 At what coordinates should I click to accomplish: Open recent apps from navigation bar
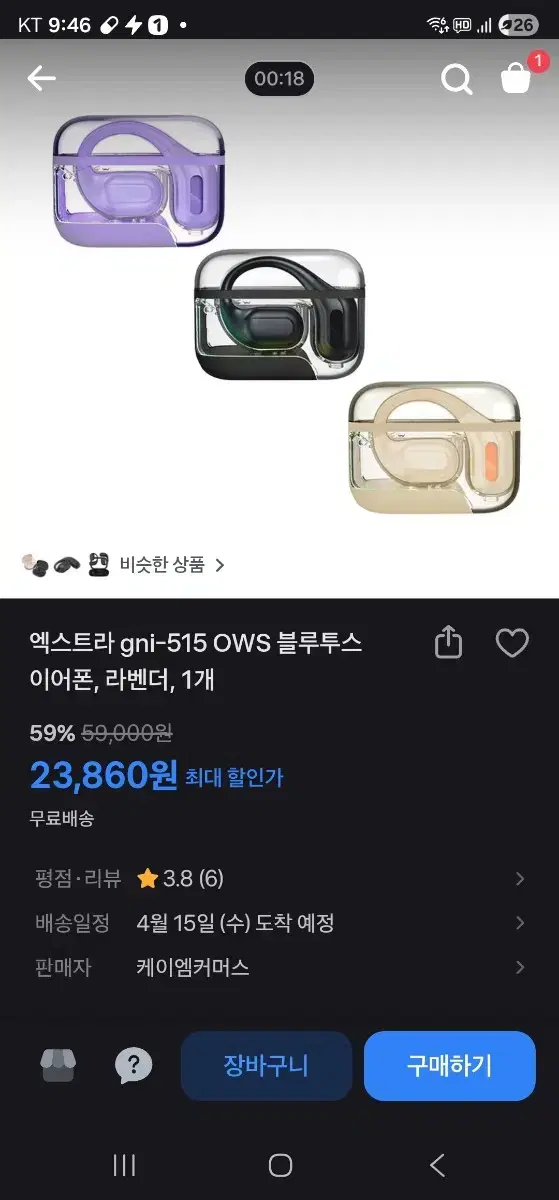click(124, 1165)
